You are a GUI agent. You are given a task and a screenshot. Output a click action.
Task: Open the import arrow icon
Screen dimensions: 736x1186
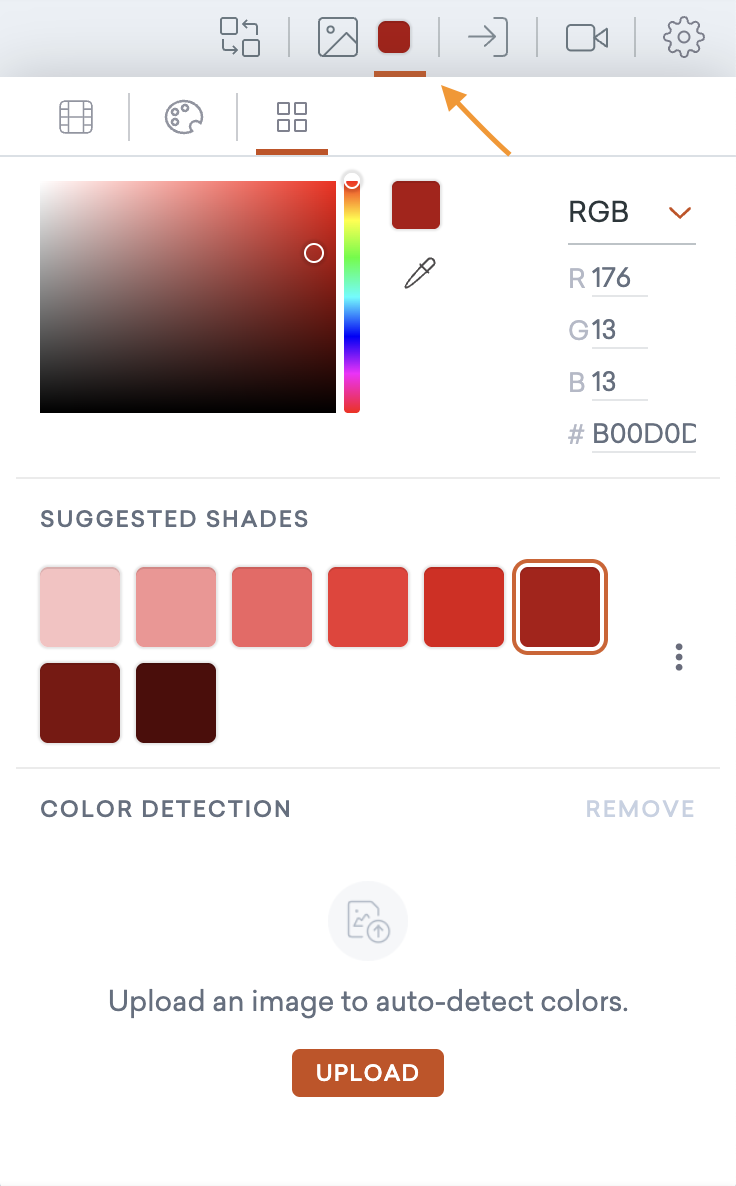488,37
